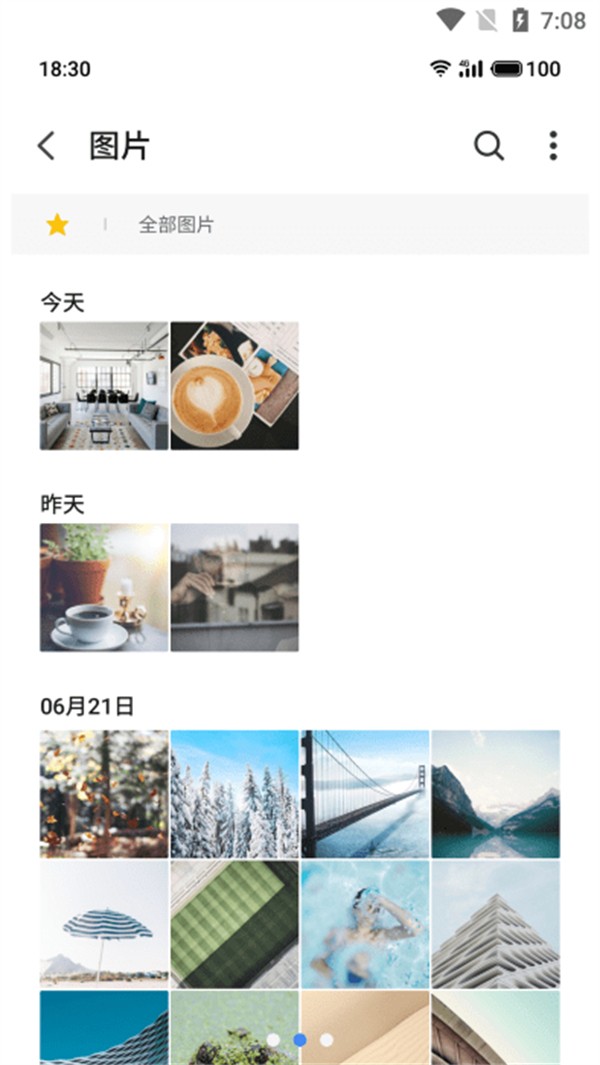View the white stepped building photo
600x1065 pixels.
tap(495, 924)
